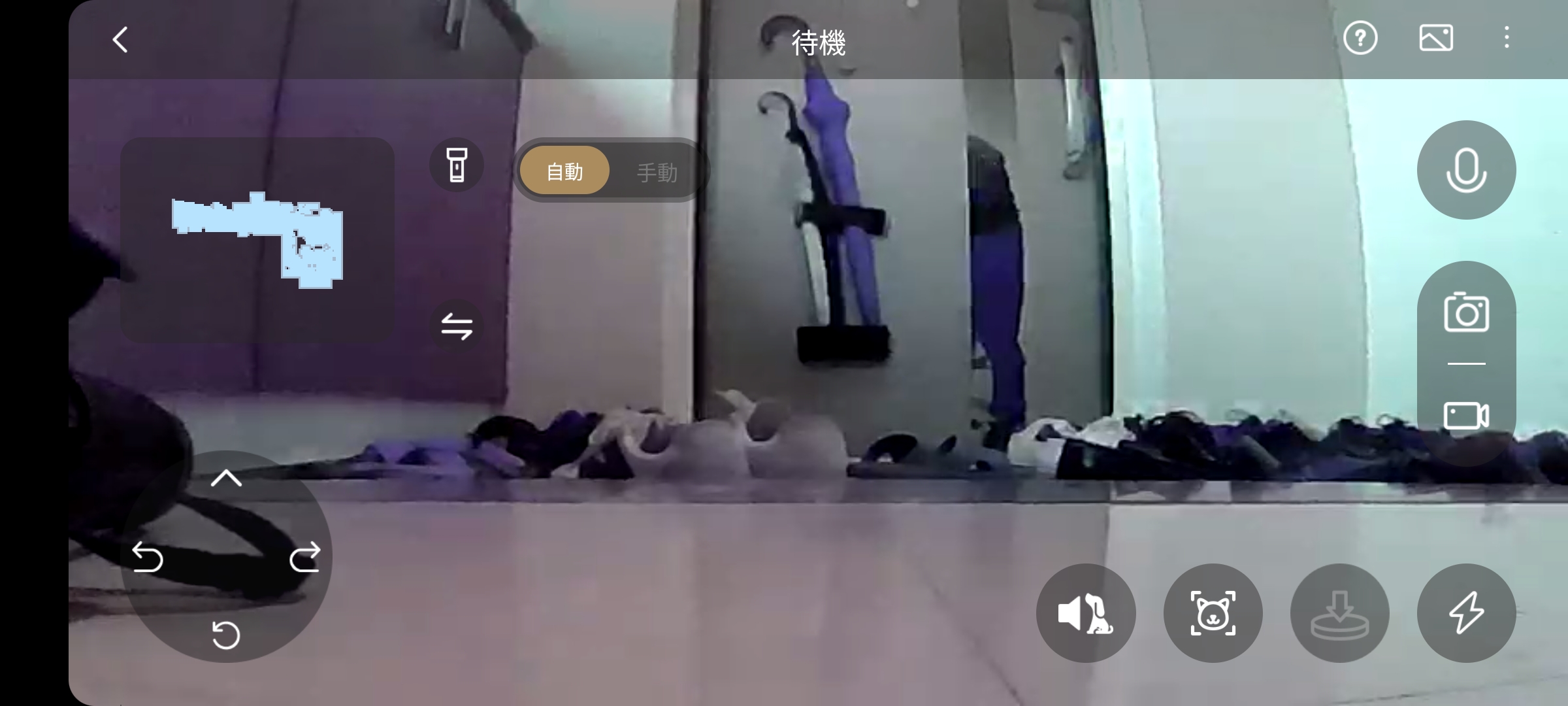Image resolution: width=1568 pixels, height=706 pixels.
Task: Activate the microphone button
Action: pos(1466,170)
